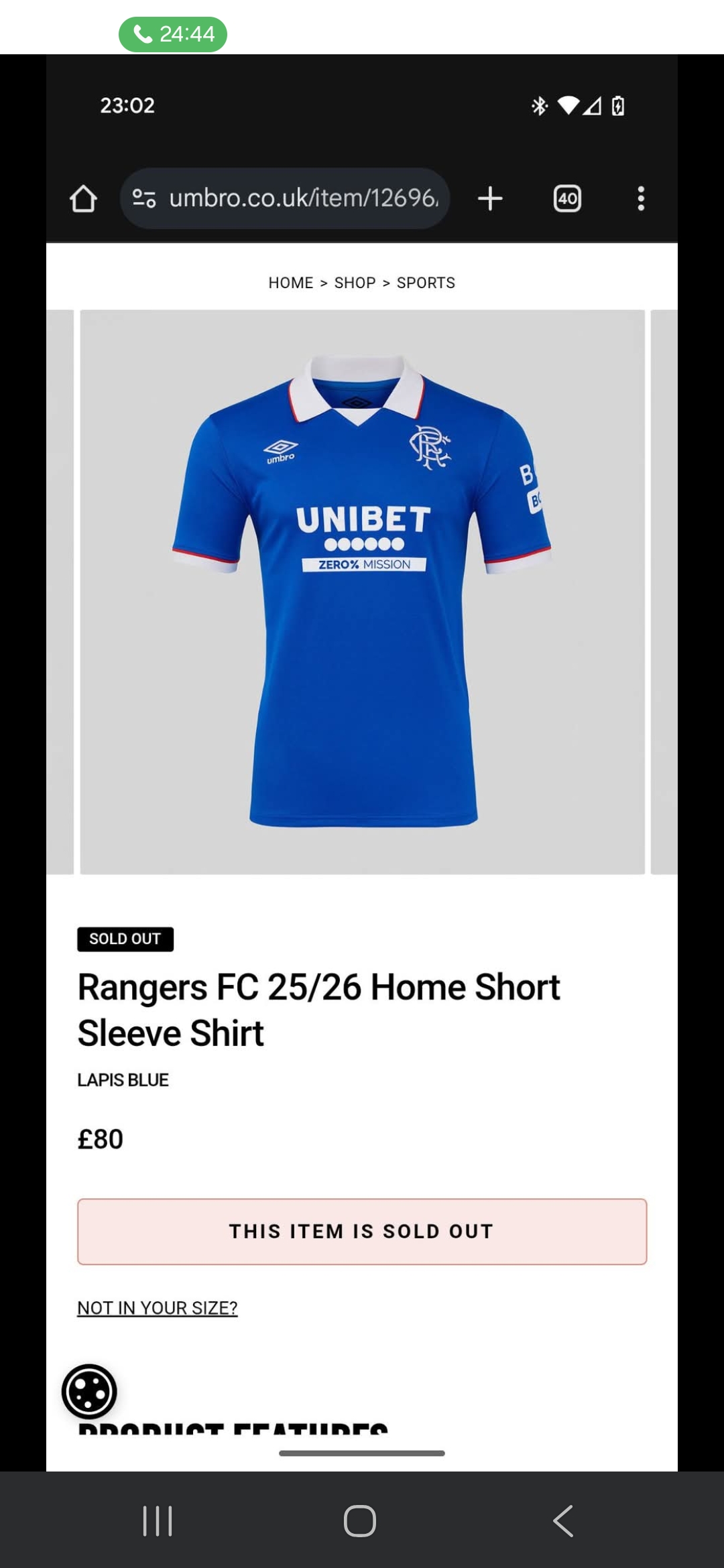Viewport: 724px width, 1568px height.
Task: Open the cookie preferences button
Action: 89,1392
